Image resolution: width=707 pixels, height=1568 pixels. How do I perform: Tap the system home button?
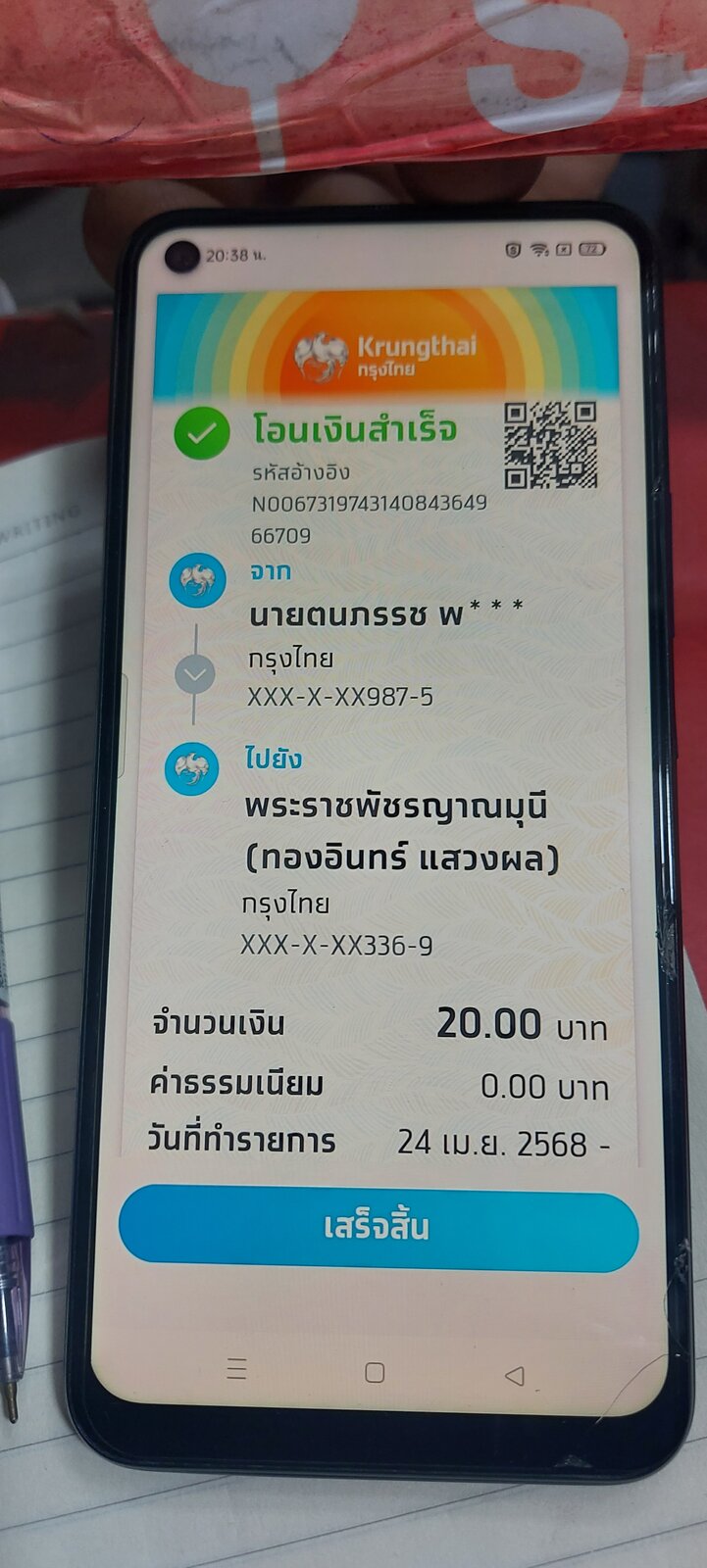point(374,1372)
